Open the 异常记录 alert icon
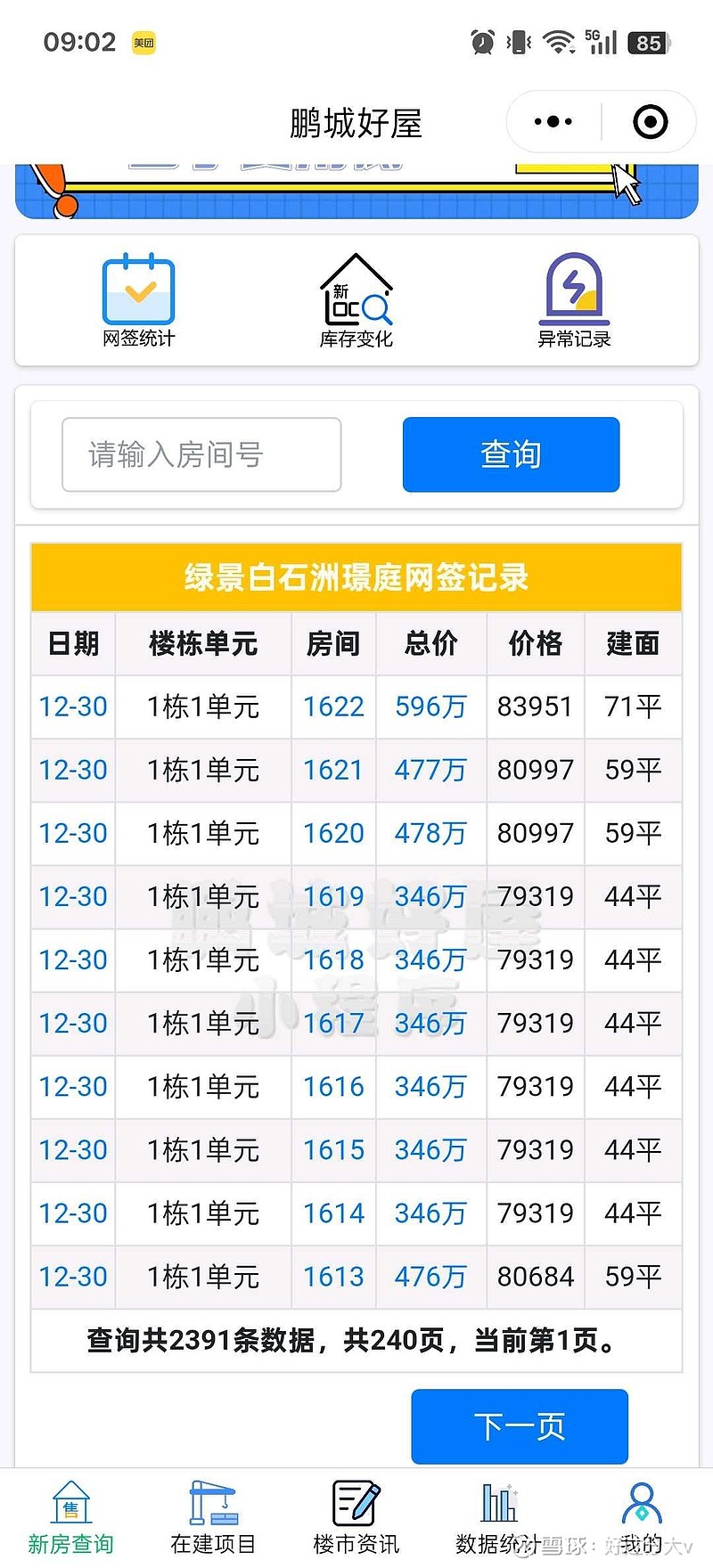Viewport: 713px width, 1568px height. coord(577,293)
